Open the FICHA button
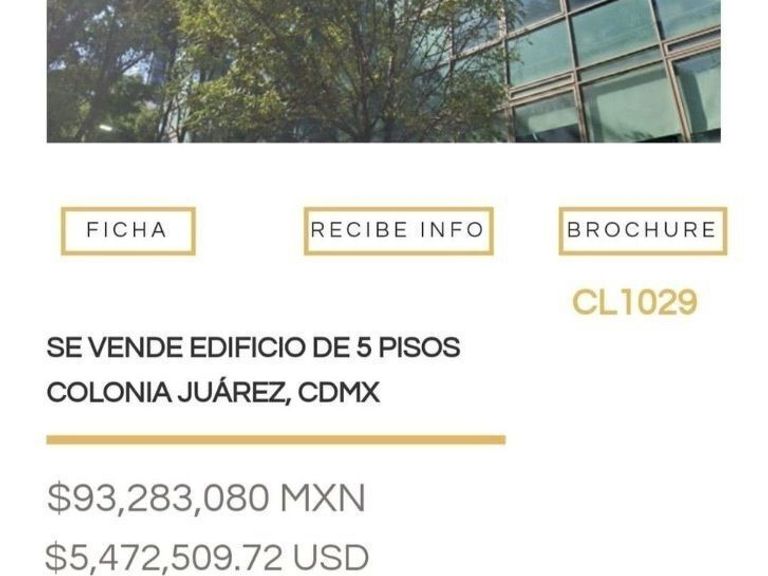This screenshot has height=576, width=768. (127, 231)
